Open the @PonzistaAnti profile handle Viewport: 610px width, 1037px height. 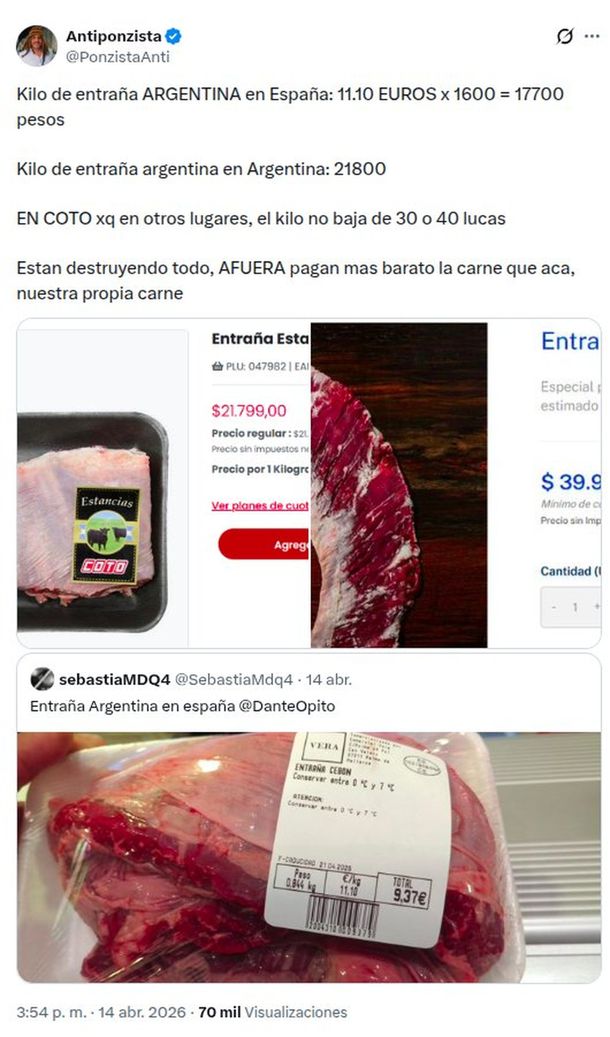117,57
